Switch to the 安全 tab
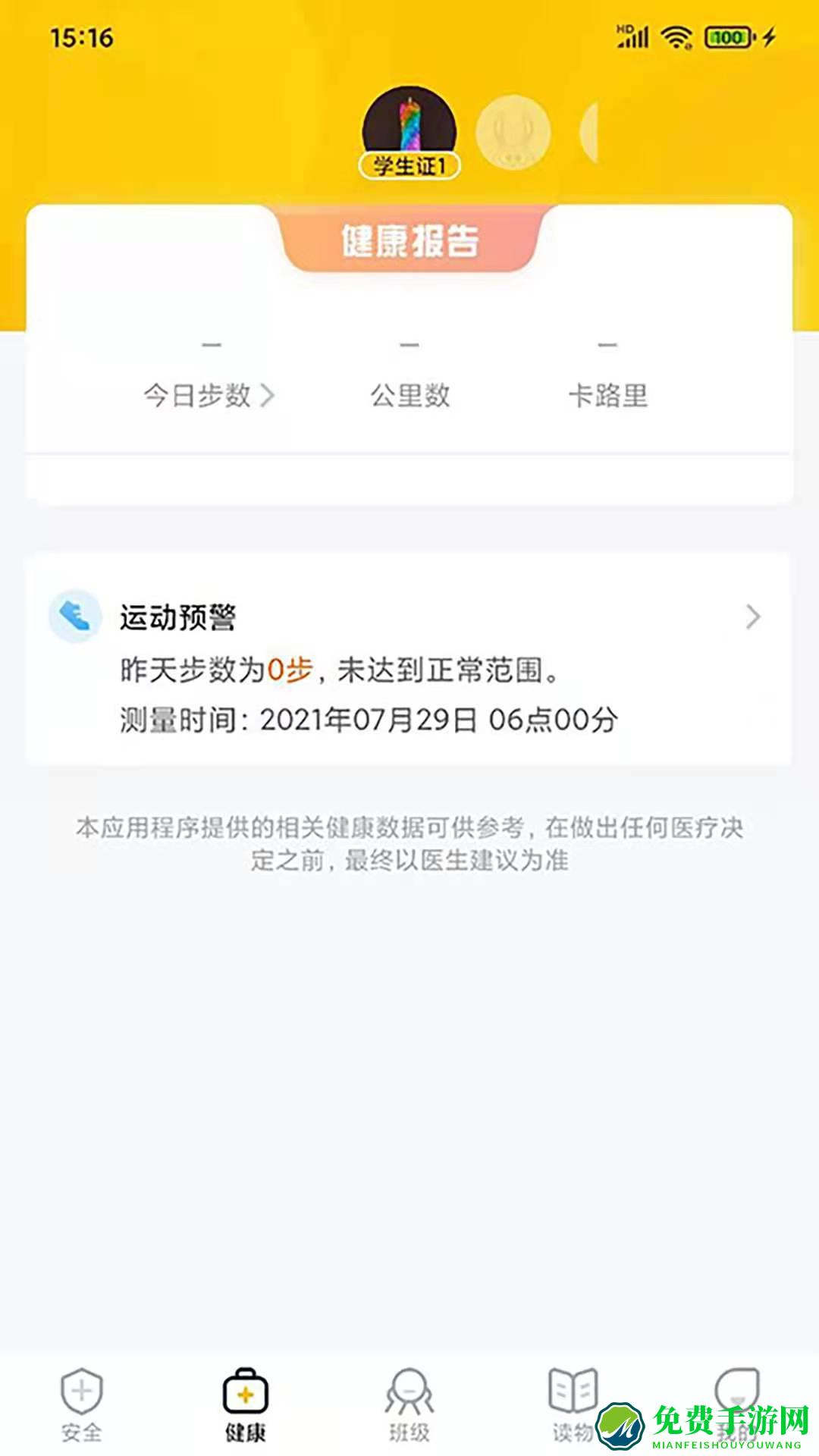 (x=81, y=1404)
